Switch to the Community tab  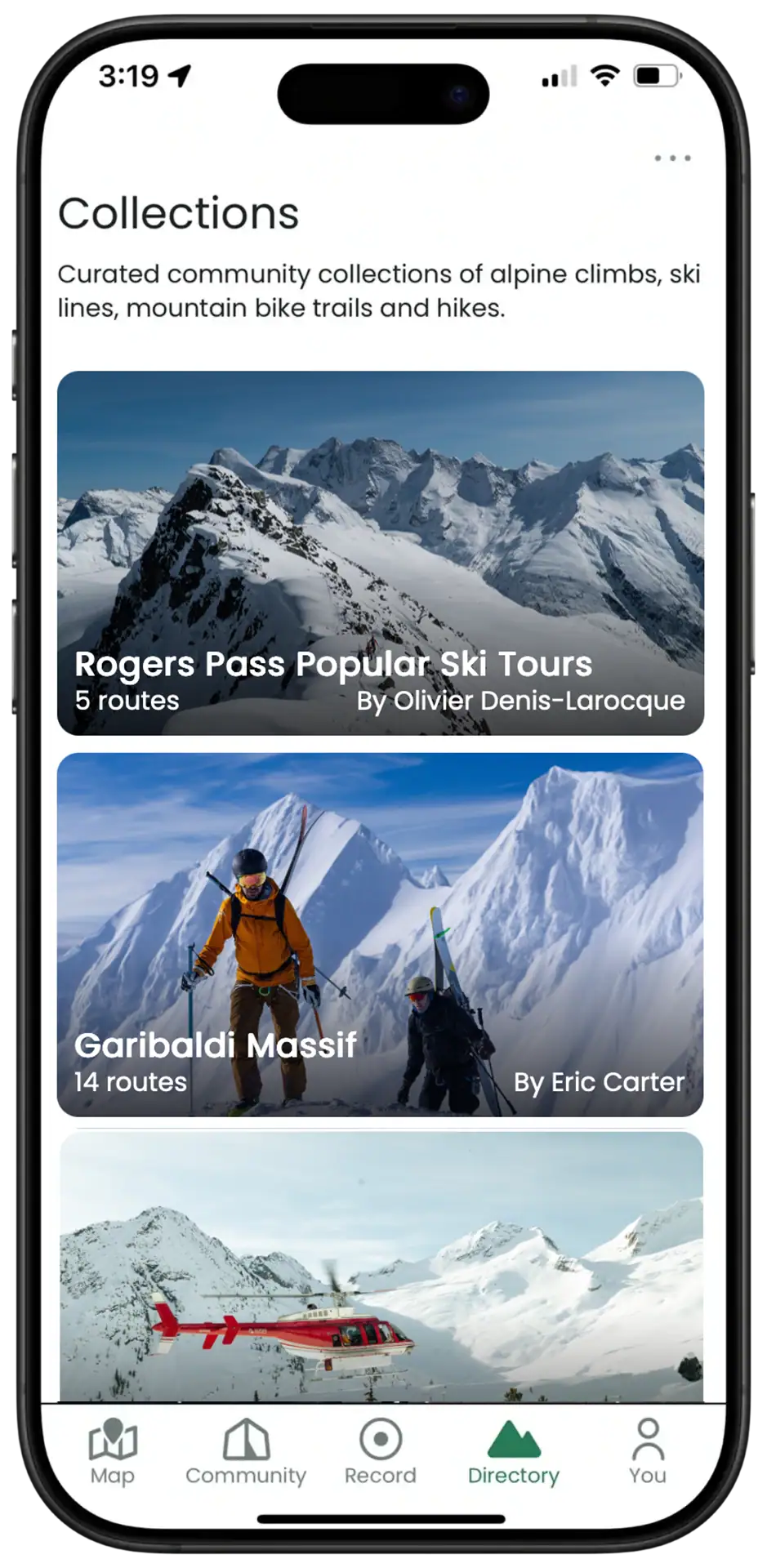point(246,1454)
